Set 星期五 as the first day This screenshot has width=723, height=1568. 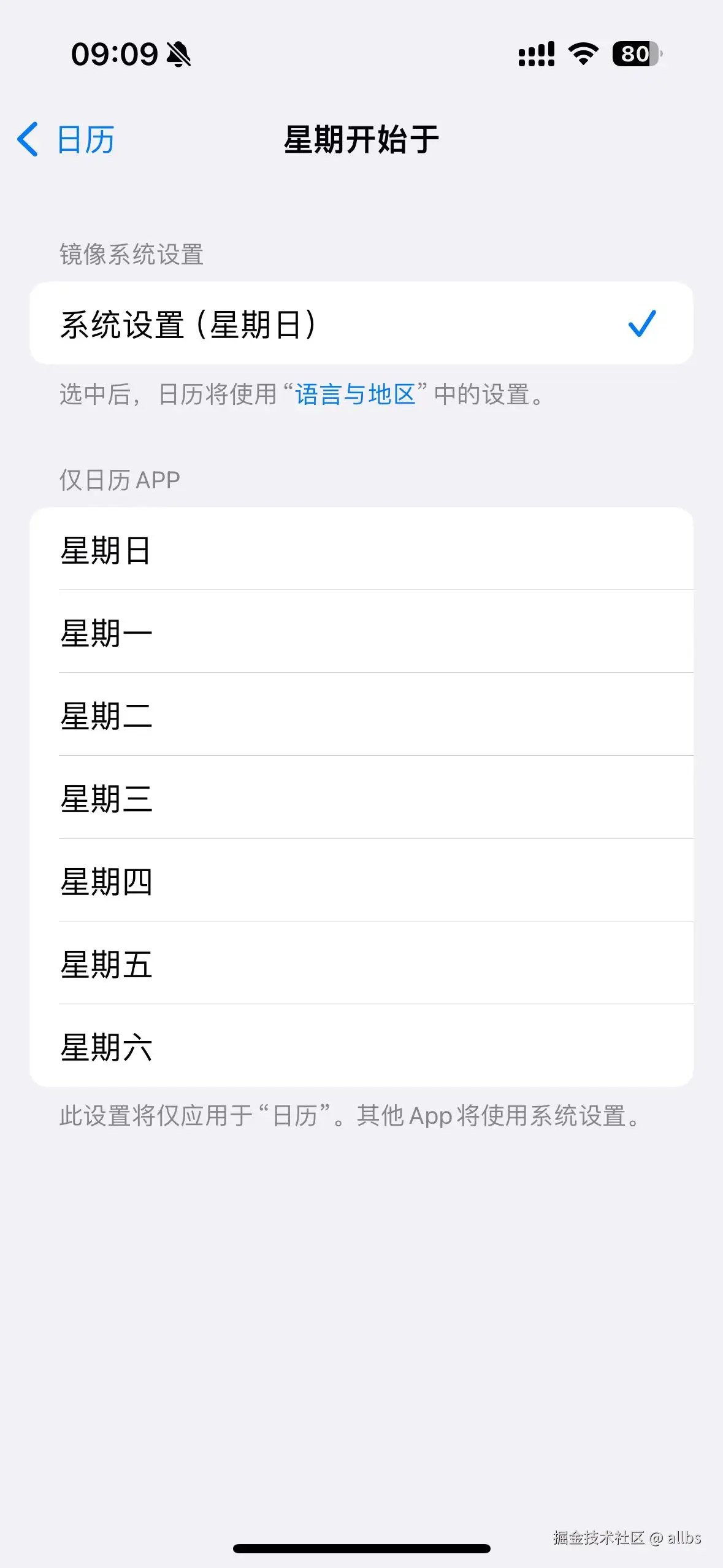[361, 964]
